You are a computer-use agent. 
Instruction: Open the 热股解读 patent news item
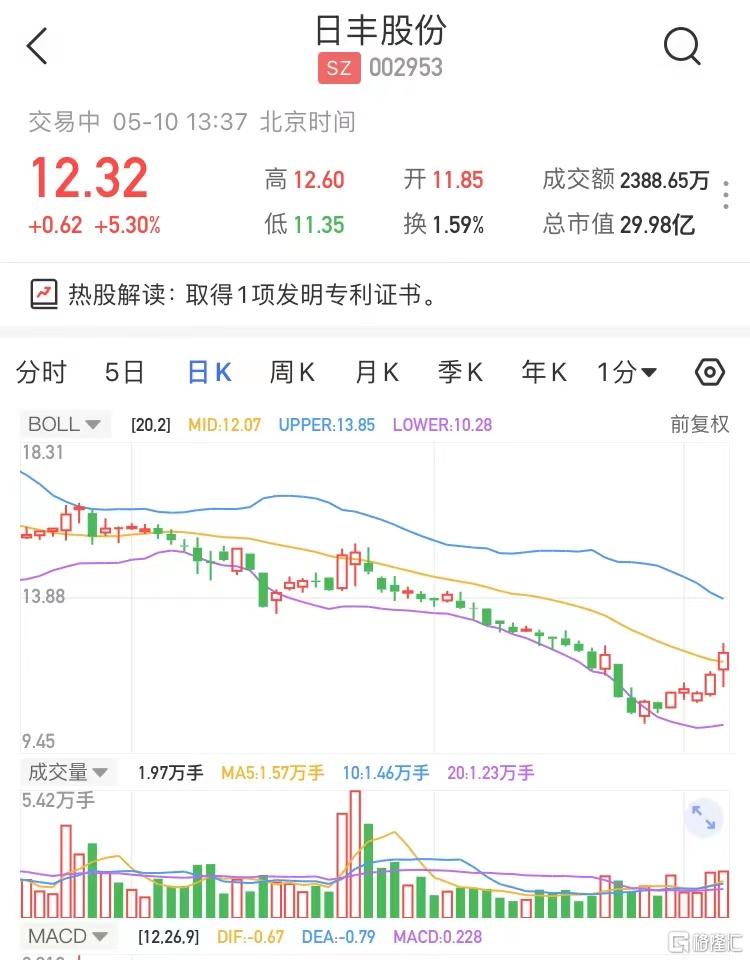pos(250,294)
